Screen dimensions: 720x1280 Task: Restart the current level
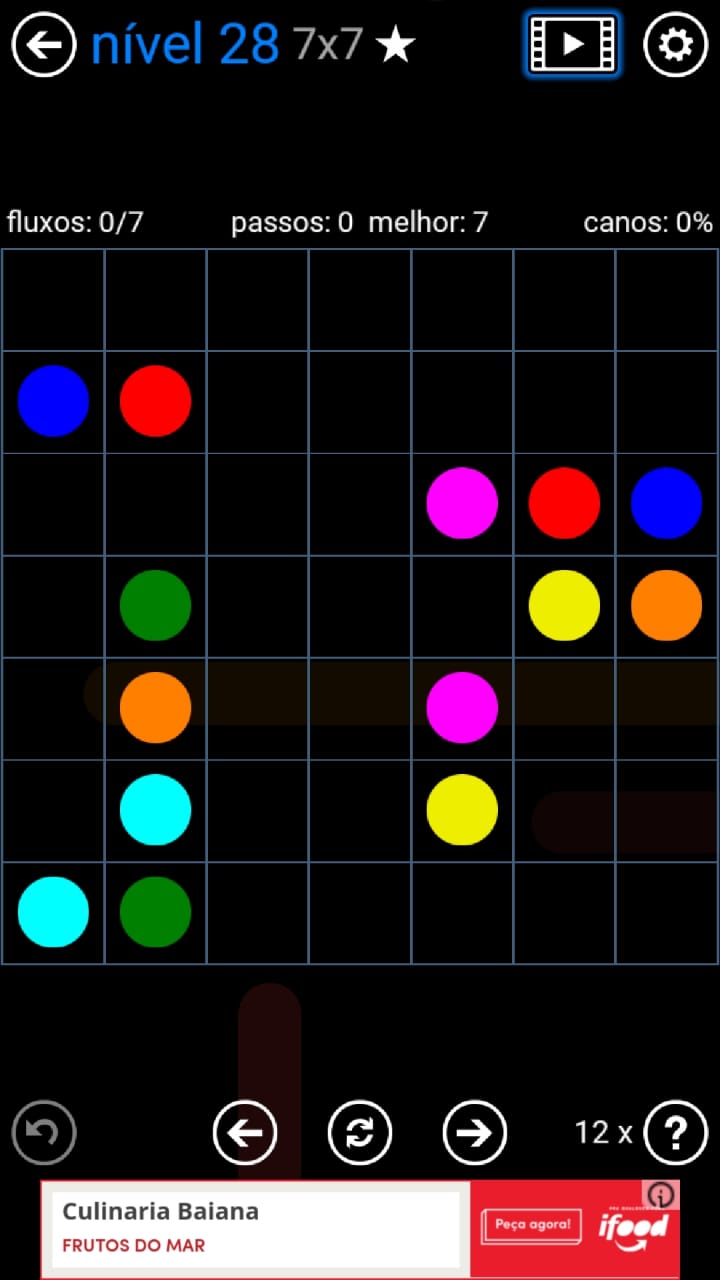[360, 1133]
